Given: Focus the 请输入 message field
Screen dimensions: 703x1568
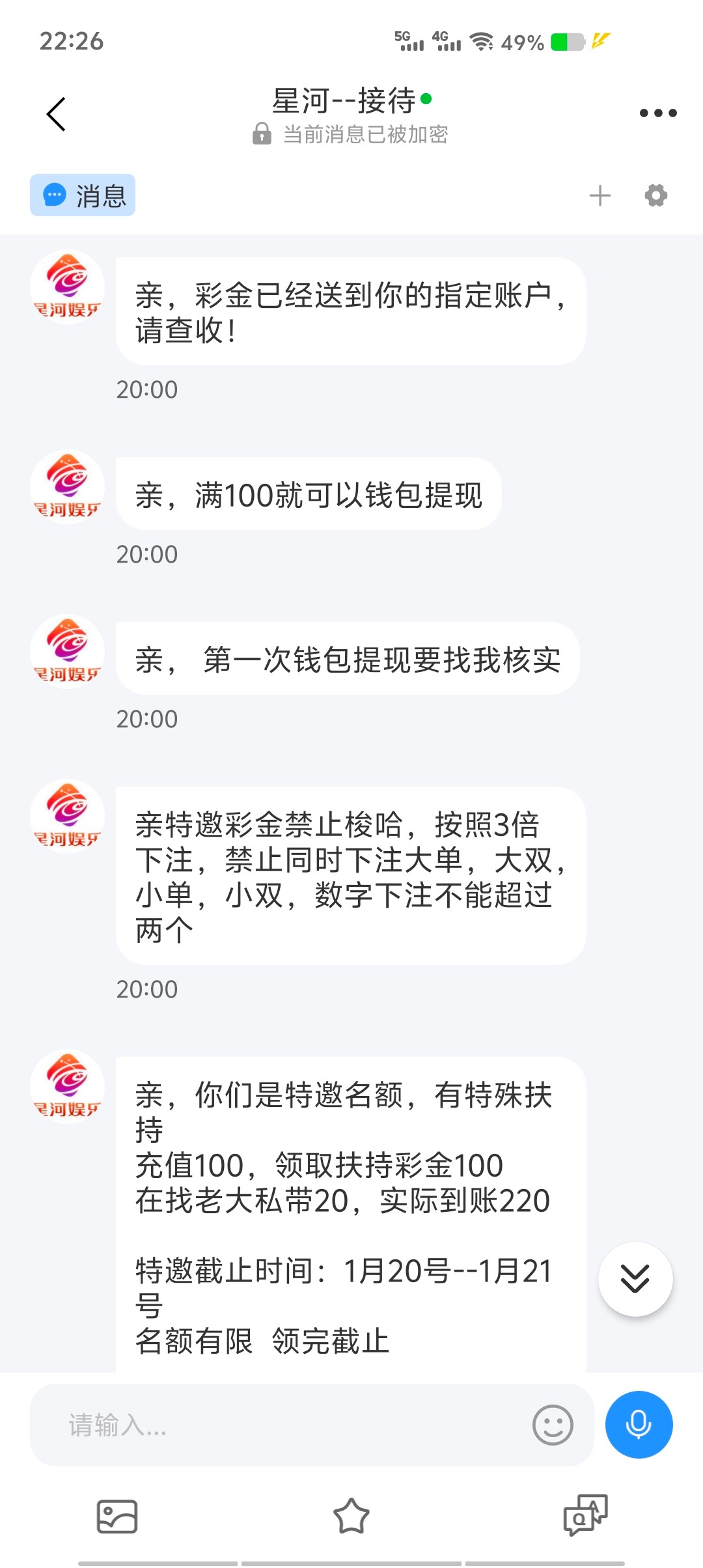Looking at the screenshot, I should tap(280, 1425).
